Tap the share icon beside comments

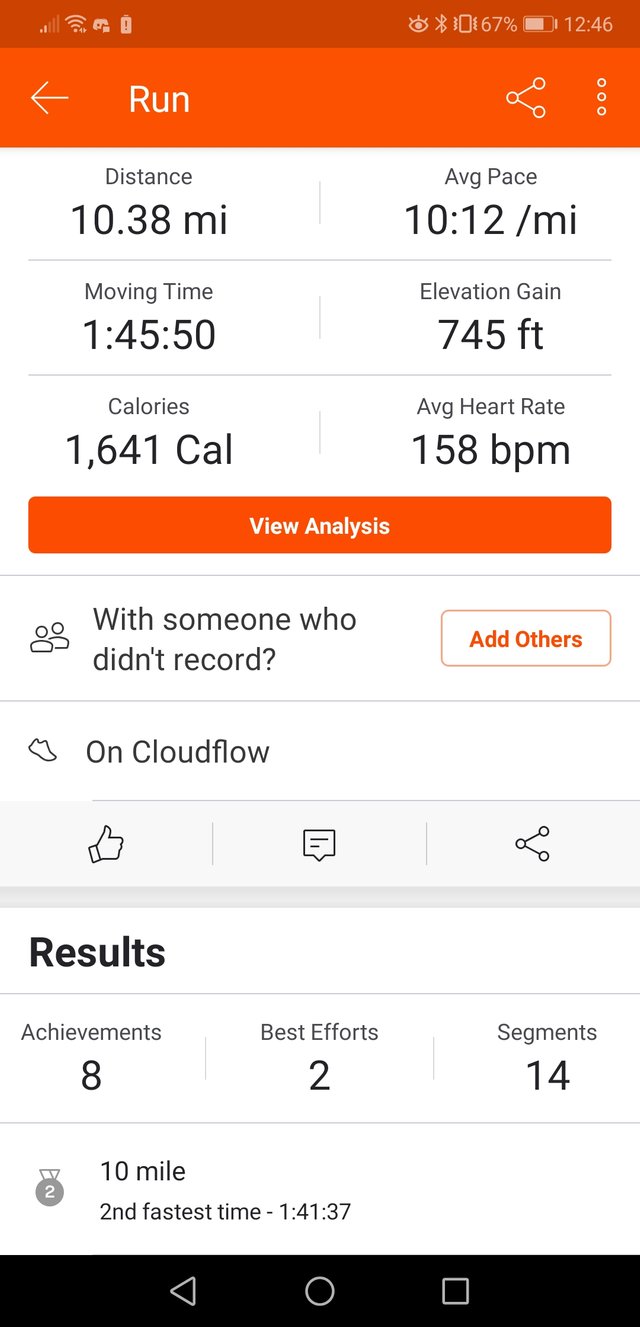click(x=532, y=844)
